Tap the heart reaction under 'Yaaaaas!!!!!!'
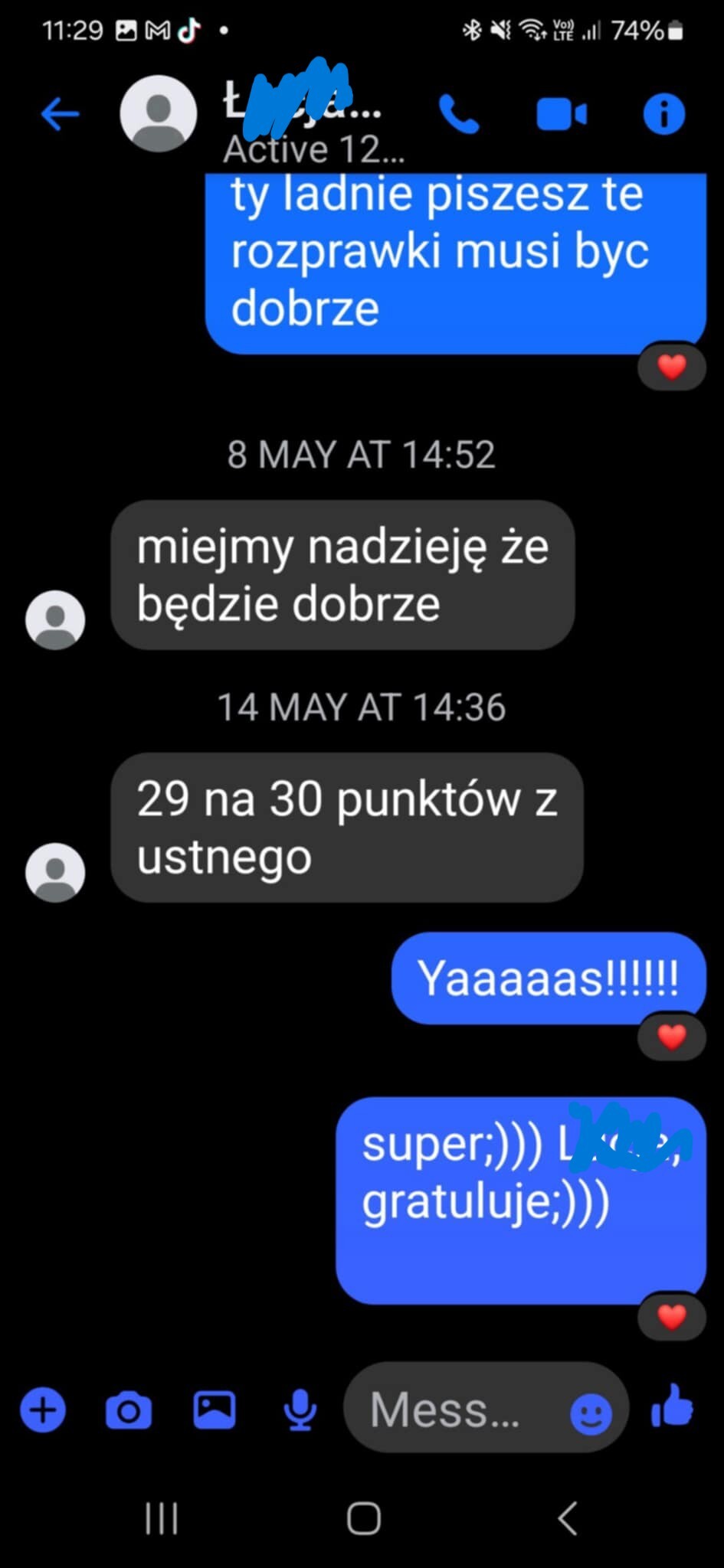724x1568 pixels. pyautogui.click(x=672, y=1037)
